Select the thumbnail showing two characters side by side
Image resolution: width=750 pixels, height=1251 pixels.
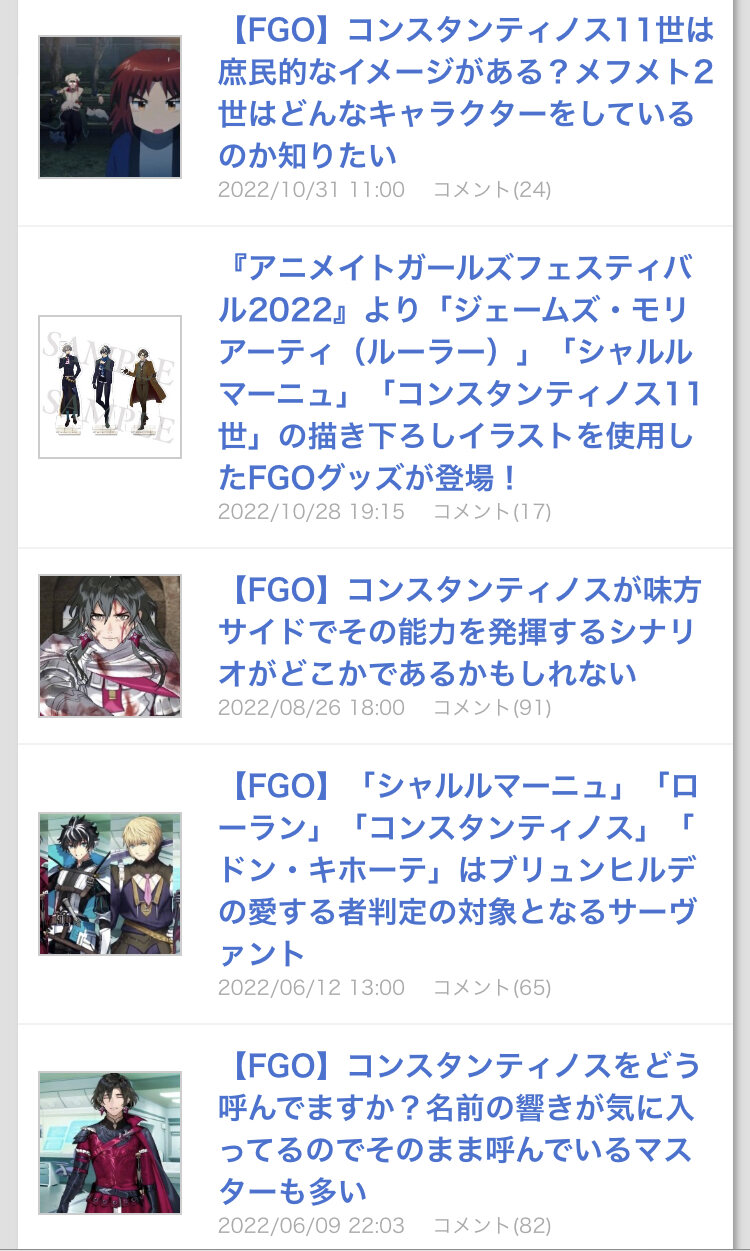[110, 883]
